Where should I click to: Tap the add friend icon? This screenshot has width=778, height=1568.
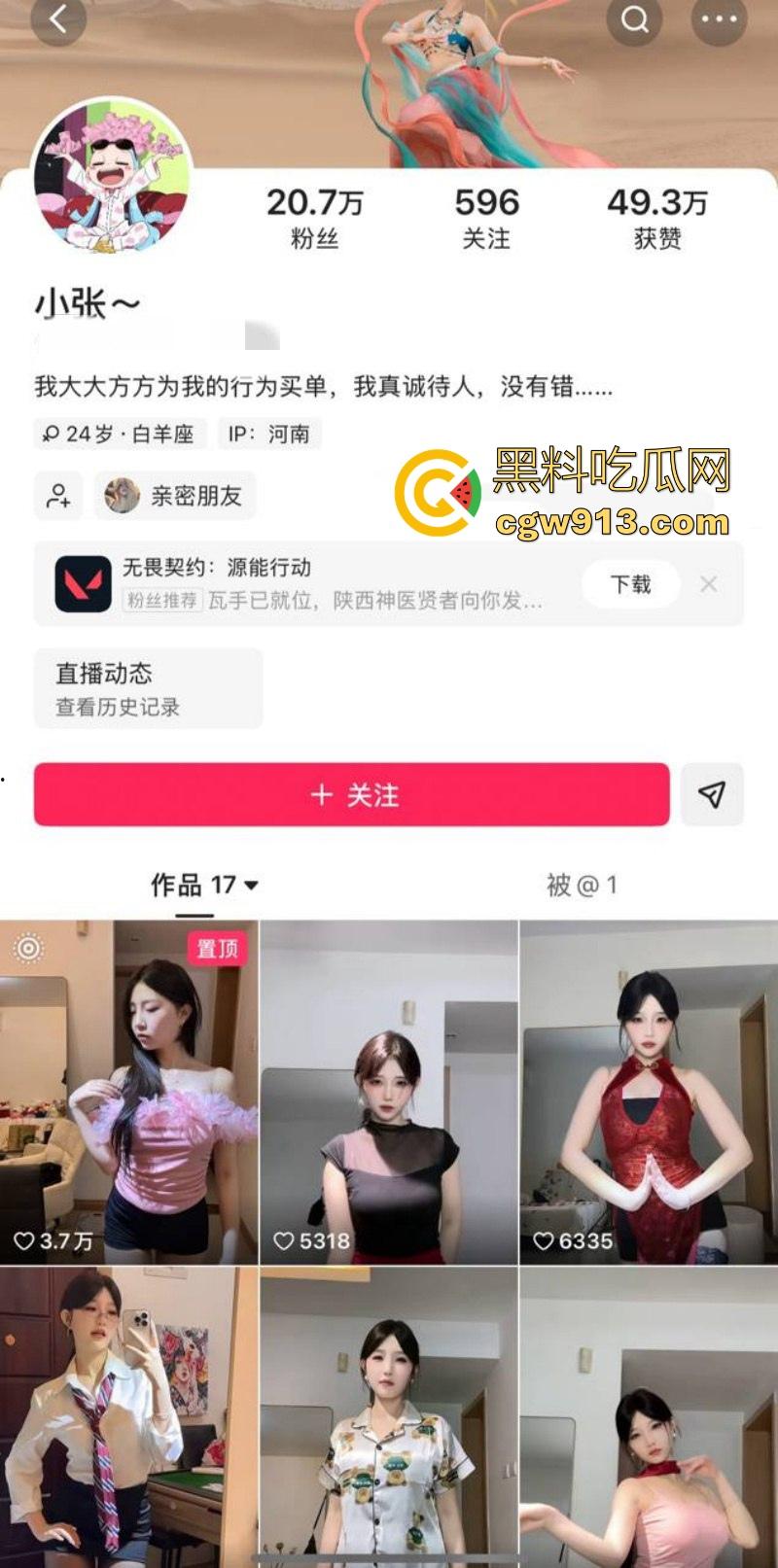coord(59,496)
